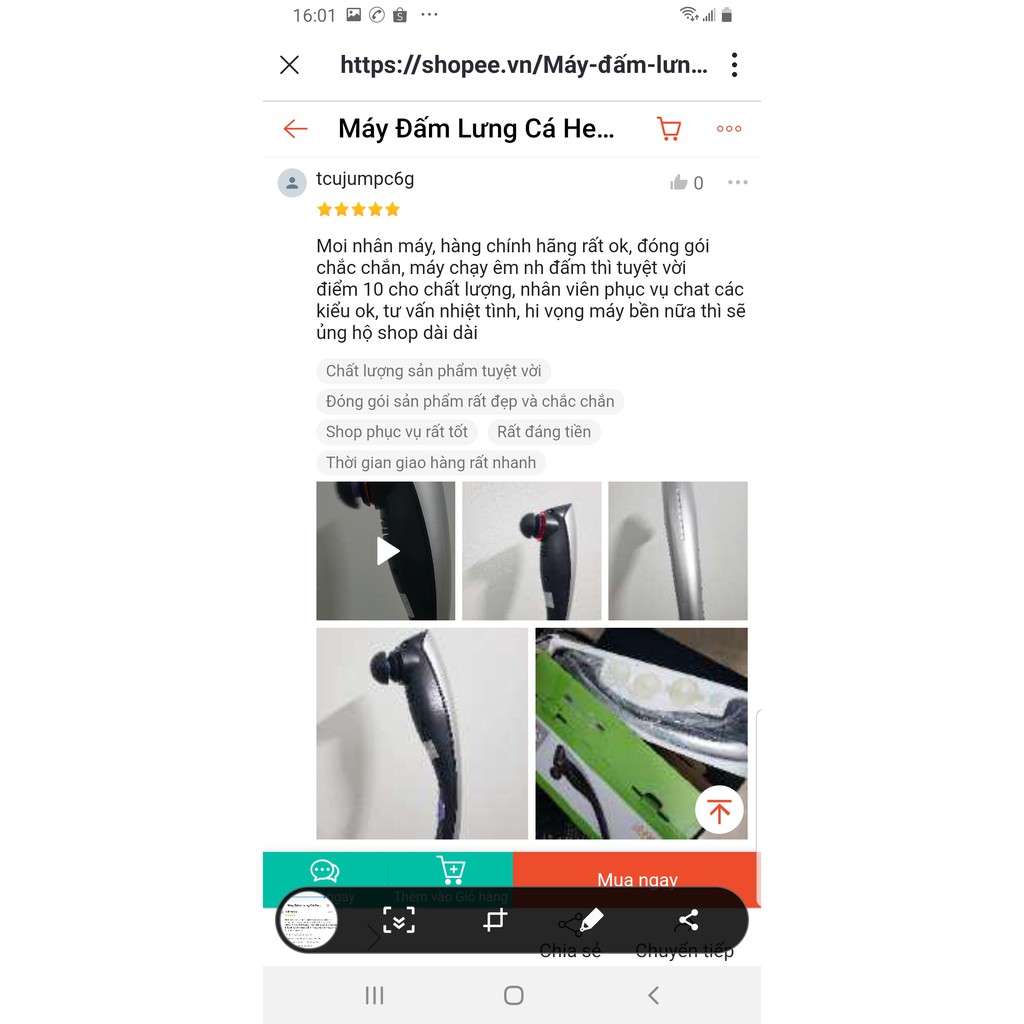Open the orange three-dot more options
The image size is (1024, 1024).
coord(729,128)
